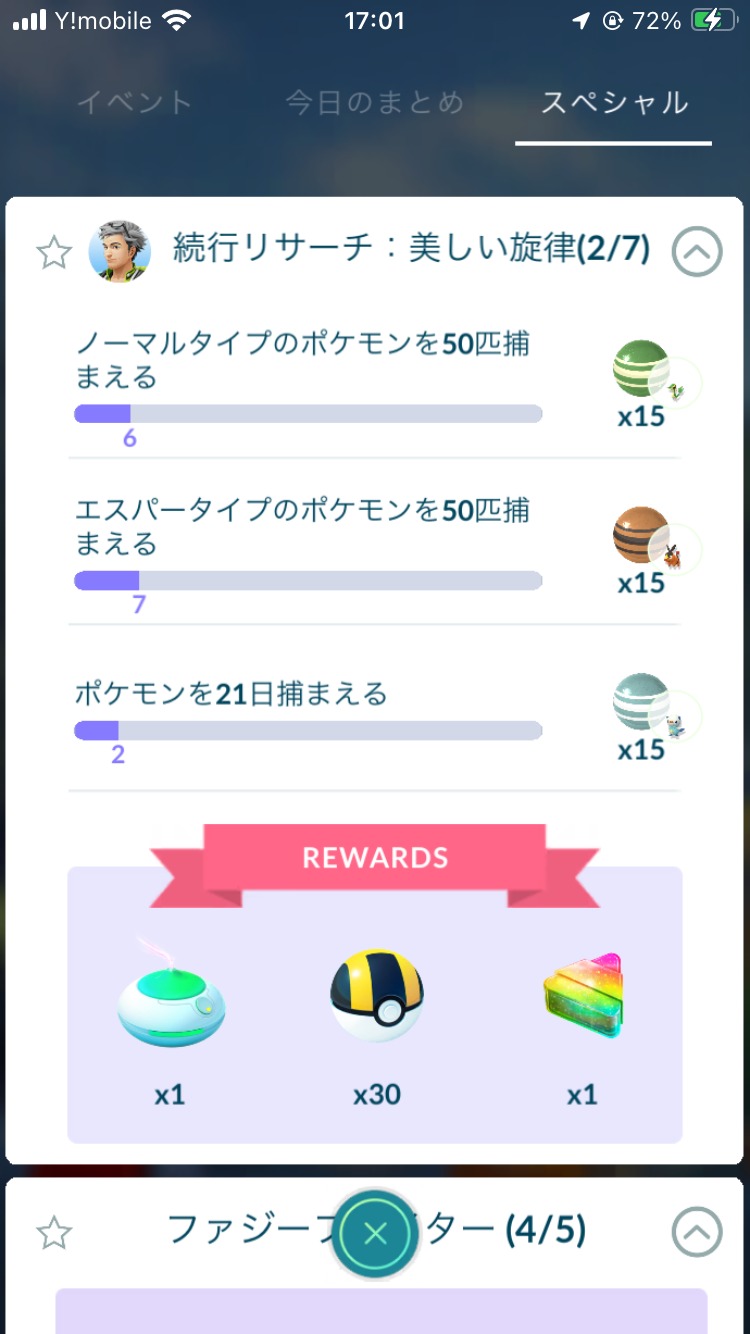Close the research screen

point(375,1234)
